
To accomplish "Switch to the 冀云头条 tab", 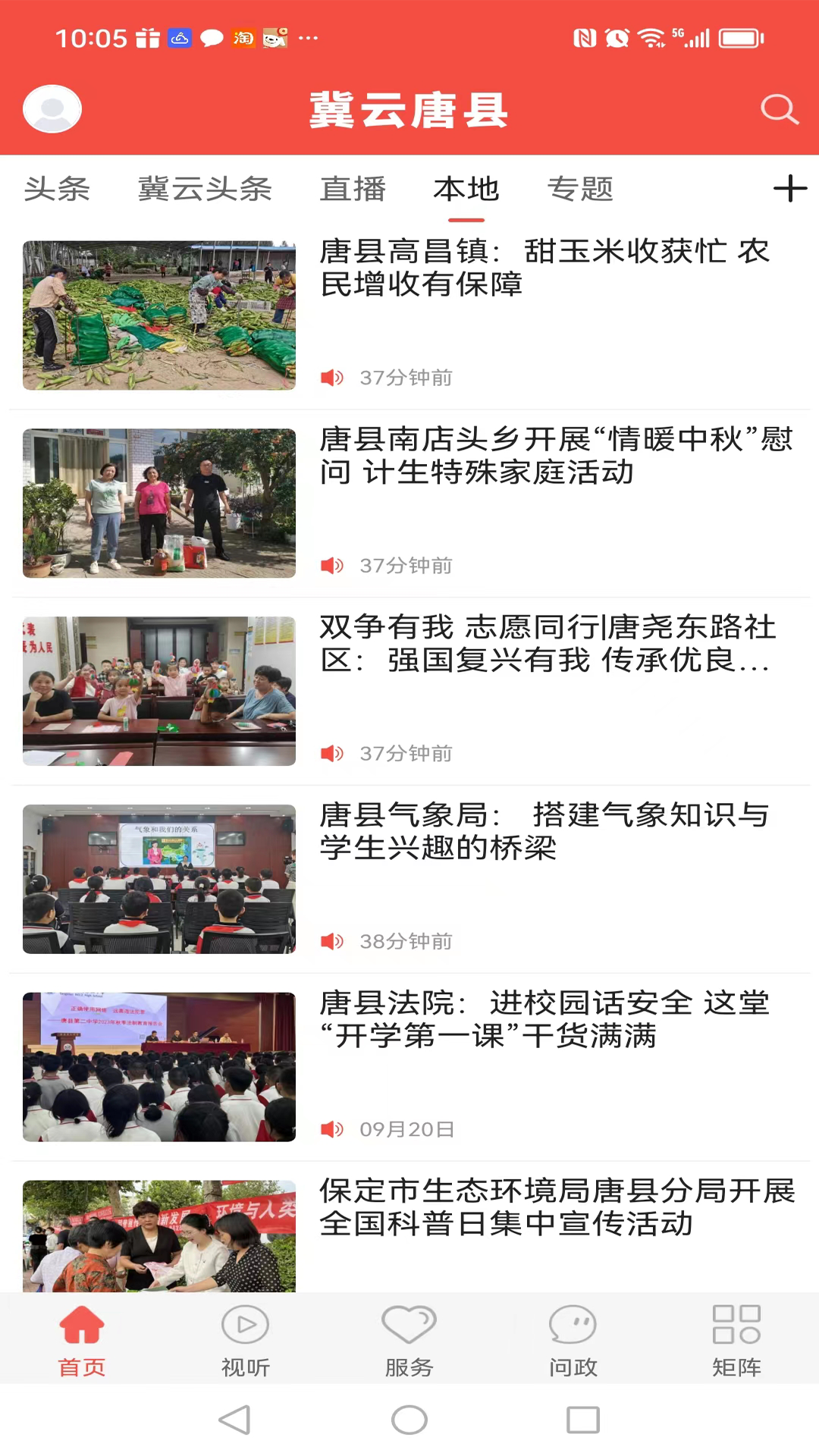I will pyautogui.click(x=205, y=189).
